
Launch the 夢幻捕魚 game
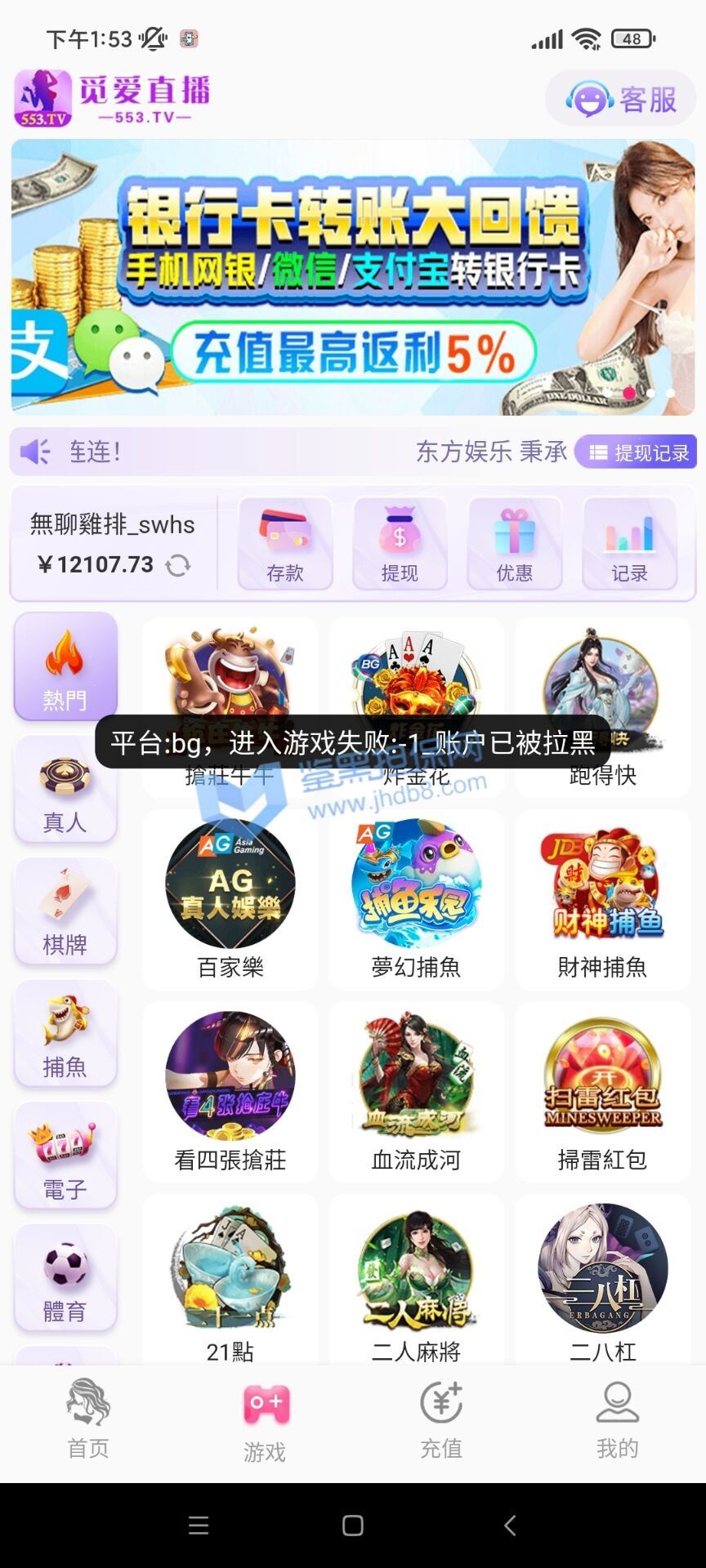(x=417, y=900)
